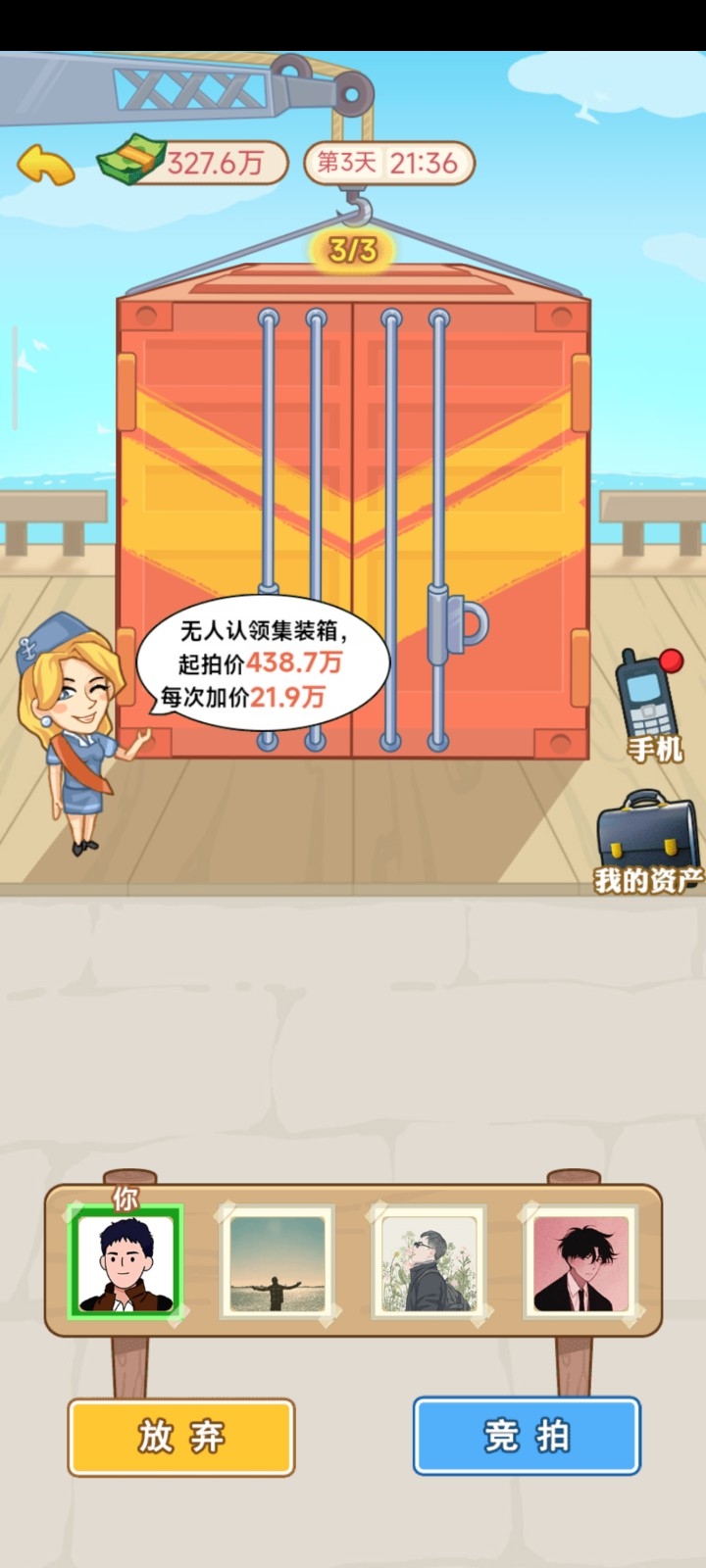
Task: Tap the 竞拍 bid button
Action: 527,1437
